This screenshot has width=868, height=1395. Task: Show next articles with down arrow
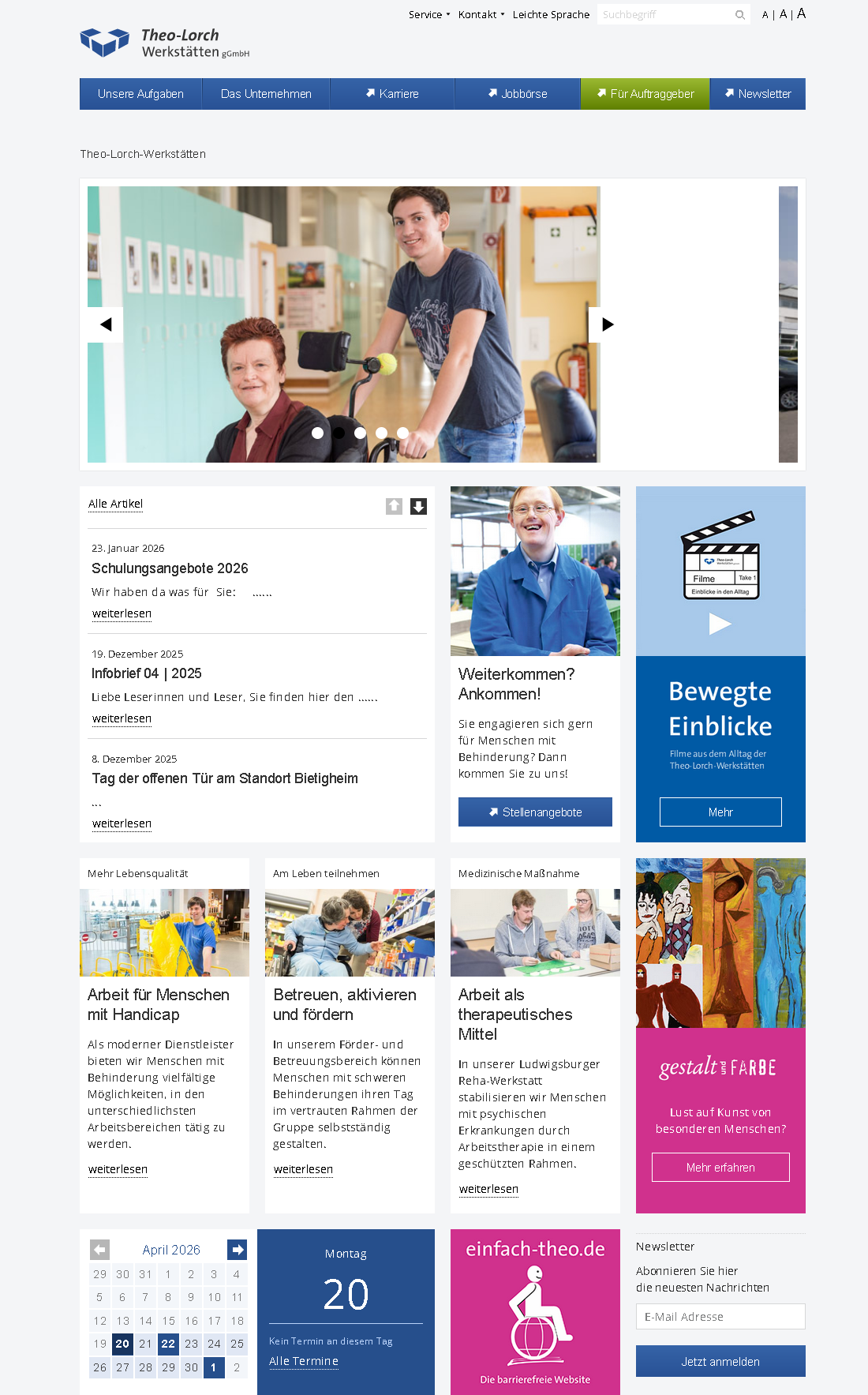coord(418,506)
